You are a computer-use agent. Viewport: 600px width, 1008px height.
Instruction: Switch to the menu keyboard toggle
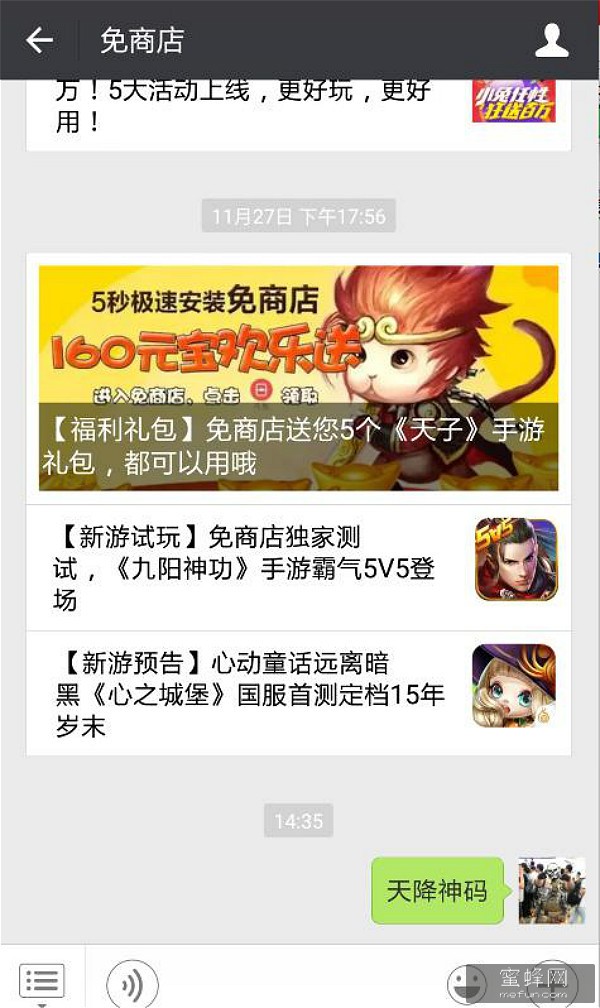click(x=41, y=980)
